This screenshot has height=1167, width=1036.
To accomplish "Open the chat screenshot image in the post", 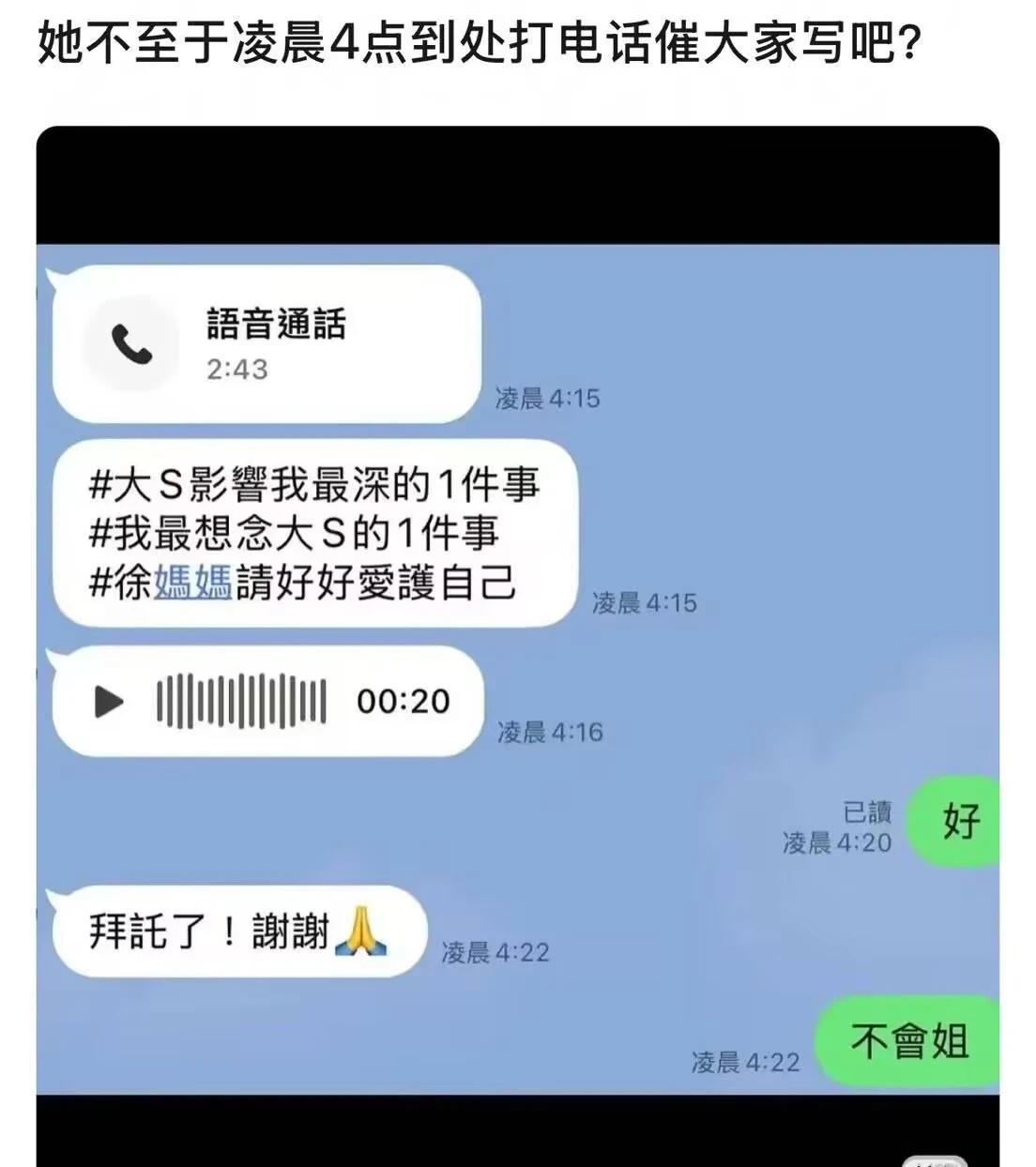I will 518,646.
